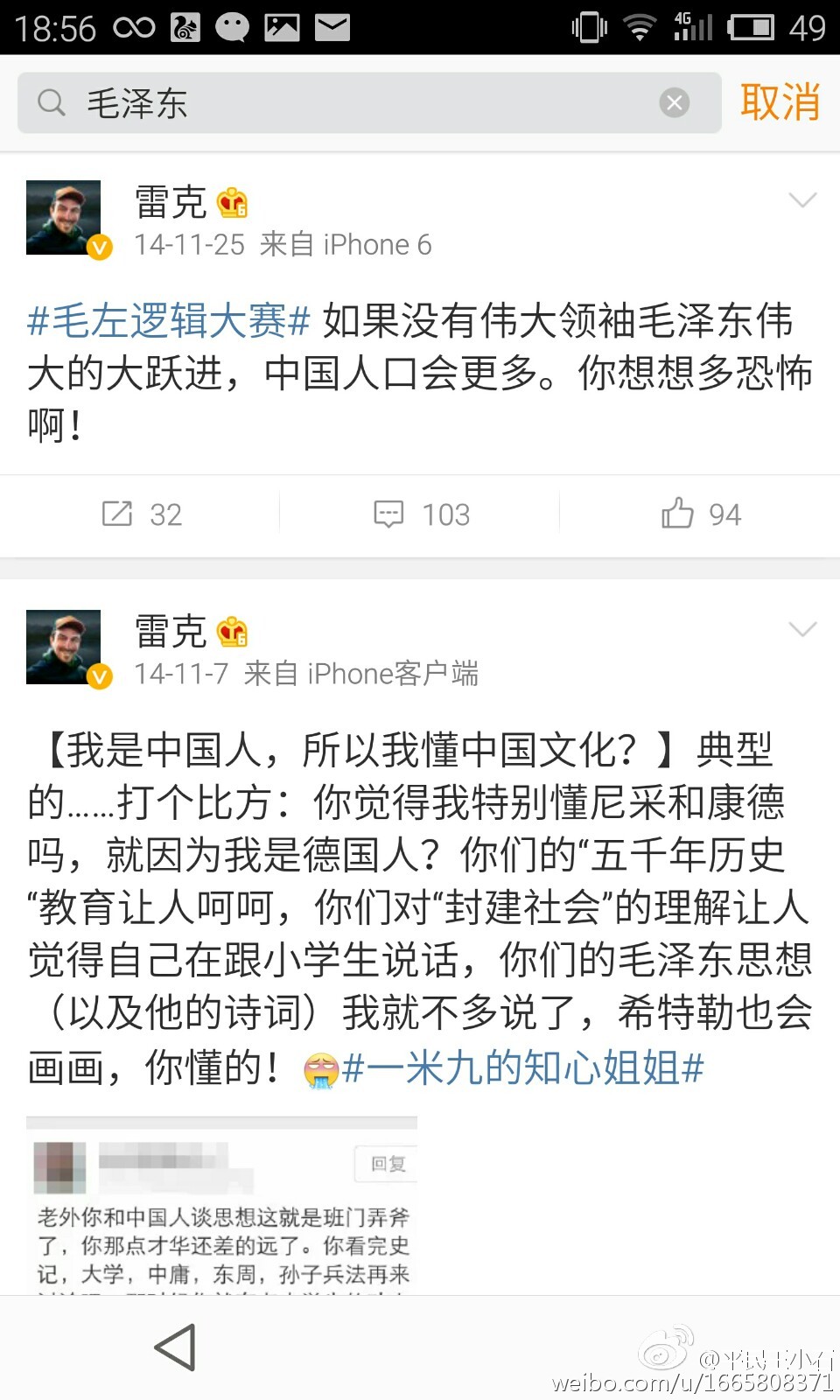Open the #一米九的知心姐姐# hashtag link
840x1400 pixels.
coord(523,1068)
